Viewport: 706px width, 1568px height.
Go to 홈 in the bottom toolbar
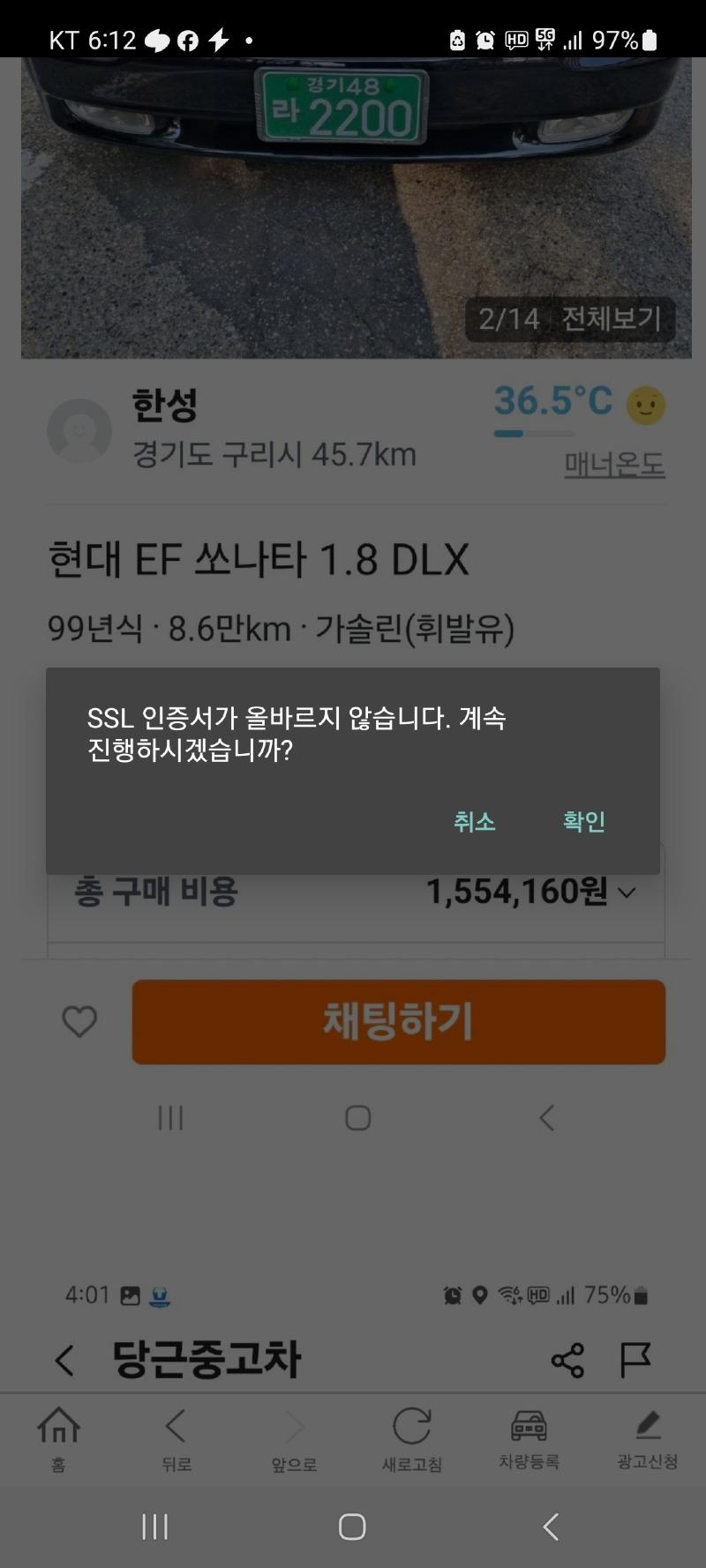point(58,1438)
